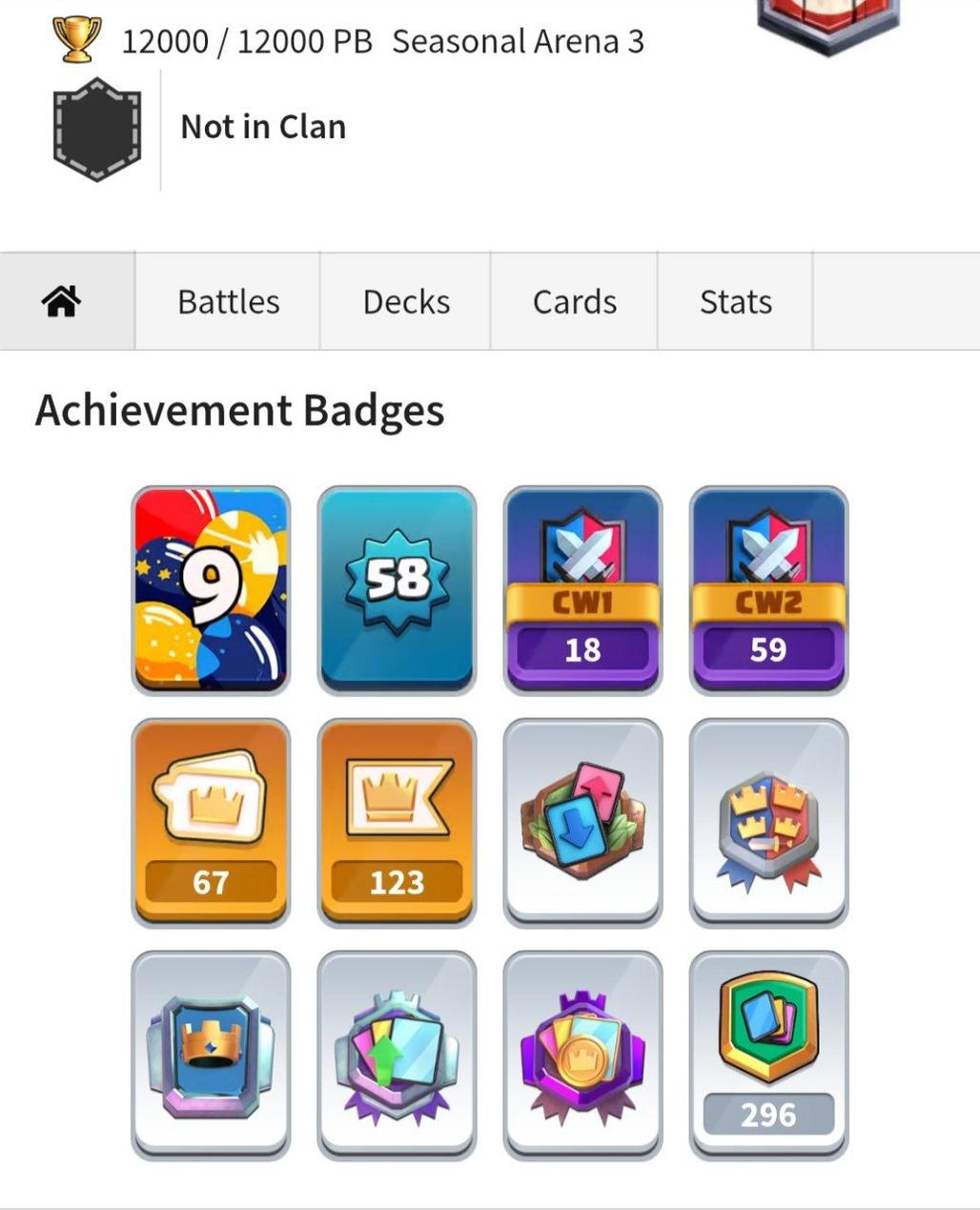This screenshot has height=1210, width=980.
Task: Tap the level 58 badge
Action: coord(397,589)
